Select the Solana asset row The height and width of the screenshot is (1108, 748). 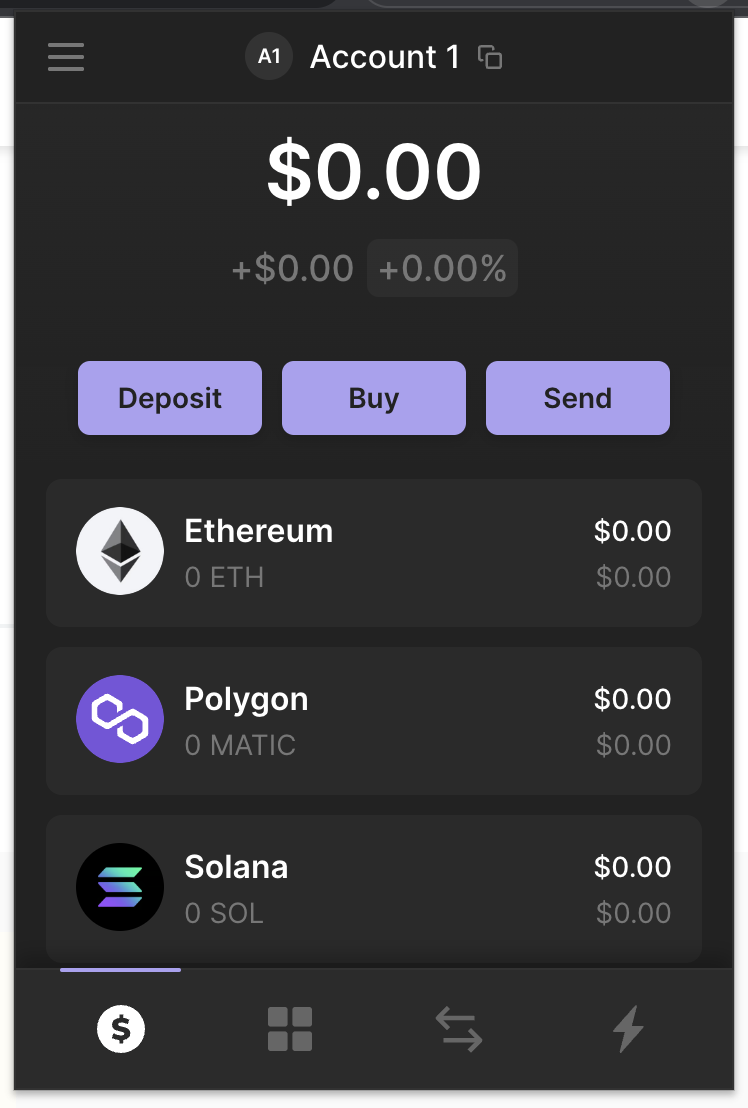pyautogui.click(x=373, y=887)
